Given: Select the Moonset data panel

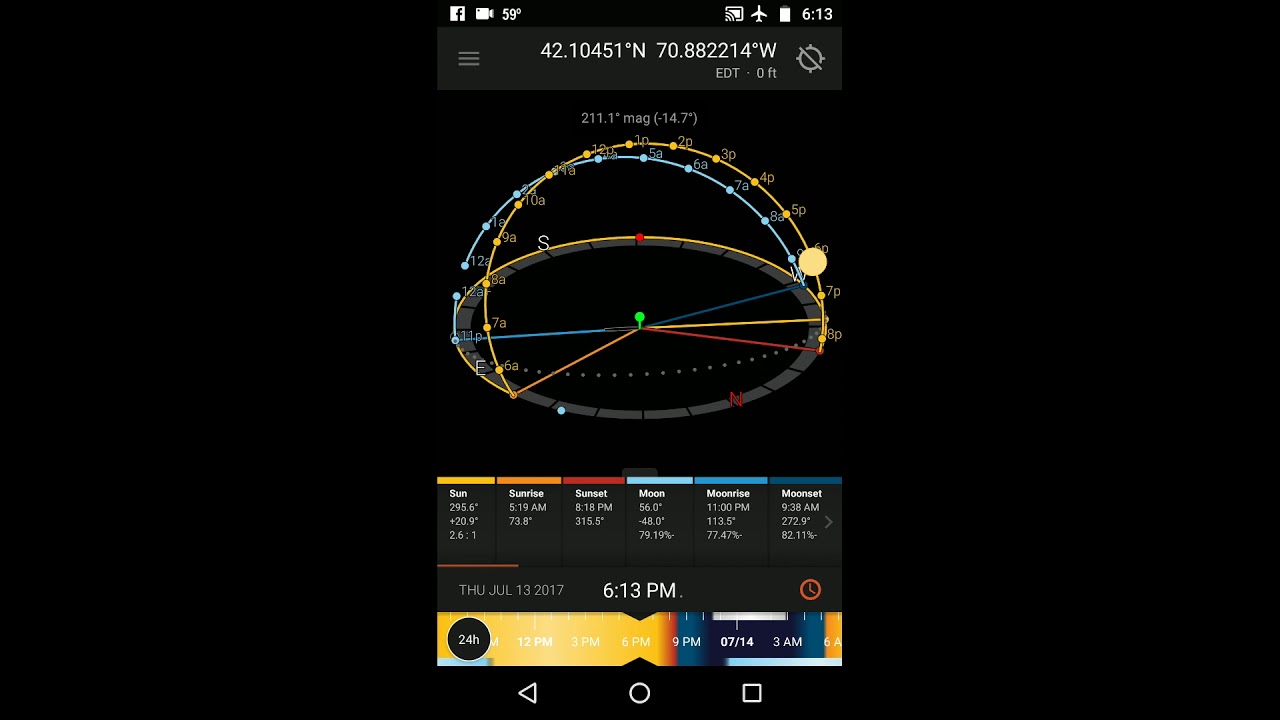Looking at the screenshot, I should point(799,515).
